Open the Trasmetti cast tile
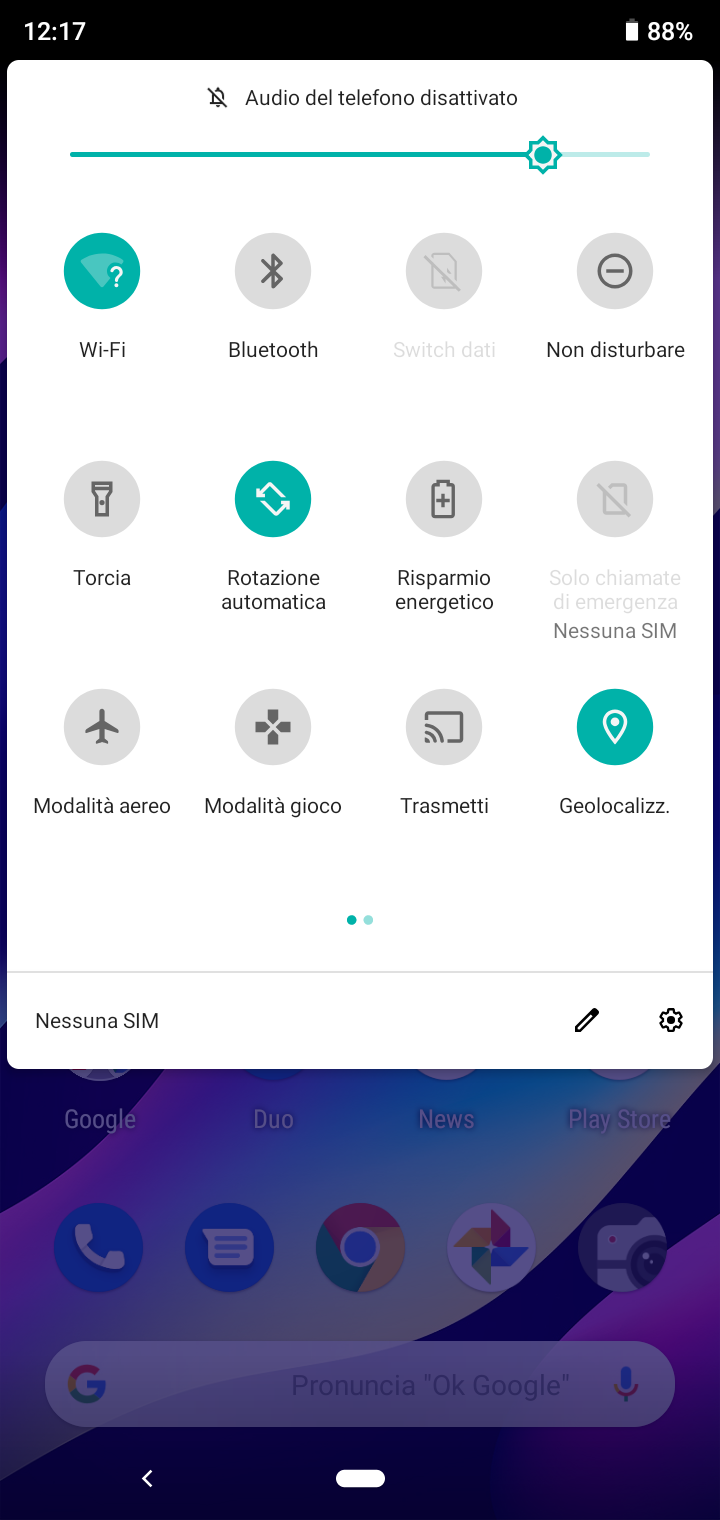720x1520 pixels. [x=444, y=727]
